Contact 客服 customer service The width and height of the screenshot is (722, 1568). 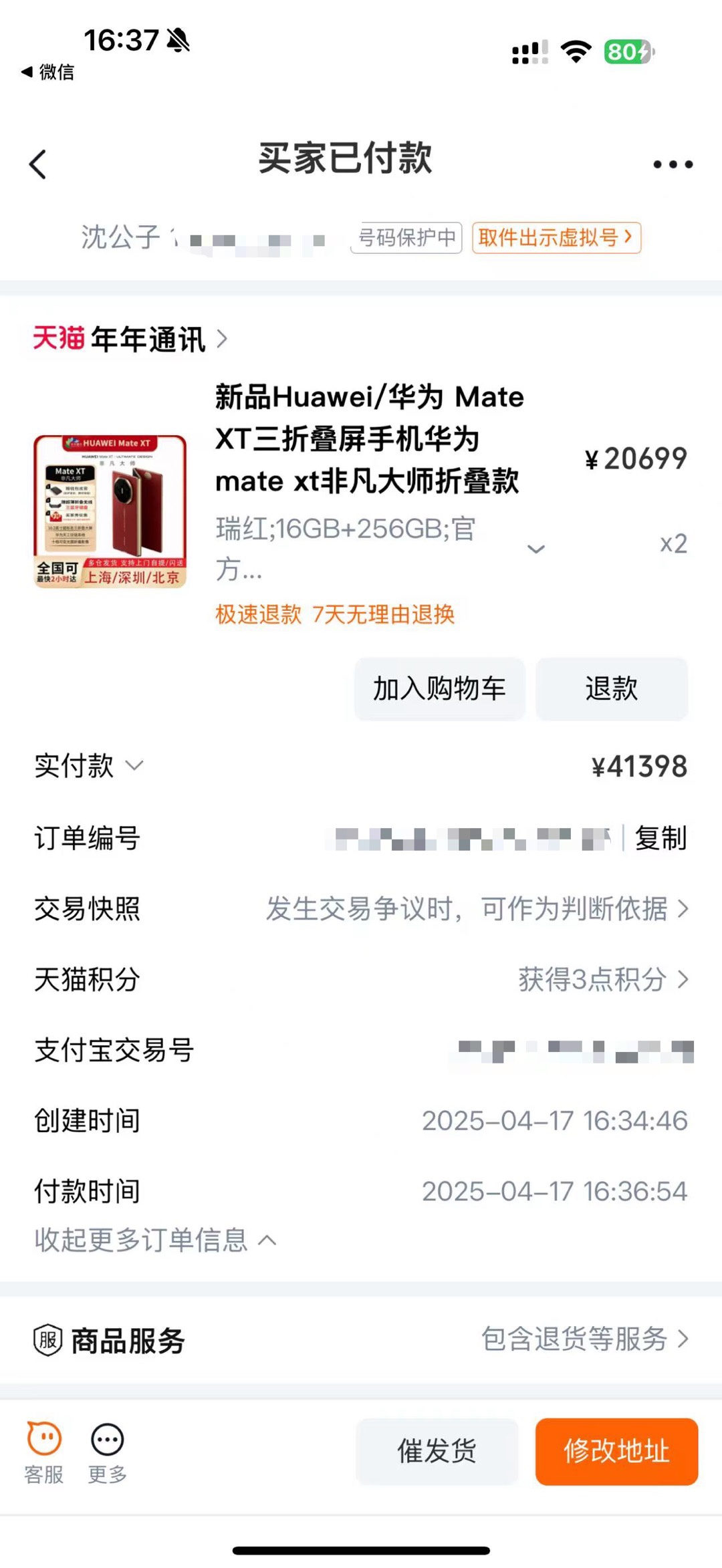[44, 1452]
